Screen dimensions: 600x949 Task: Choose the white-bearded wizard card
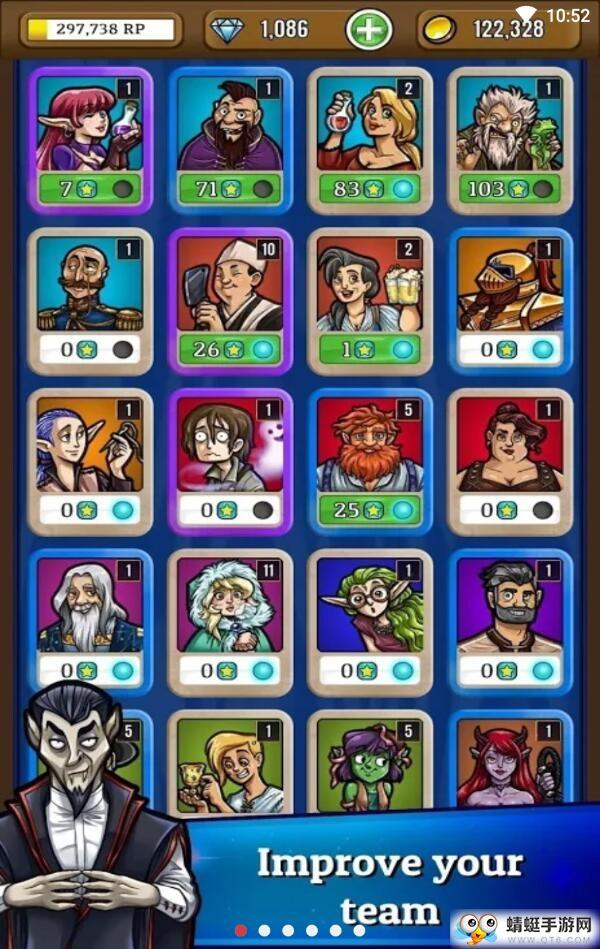[x=90, y=620]
